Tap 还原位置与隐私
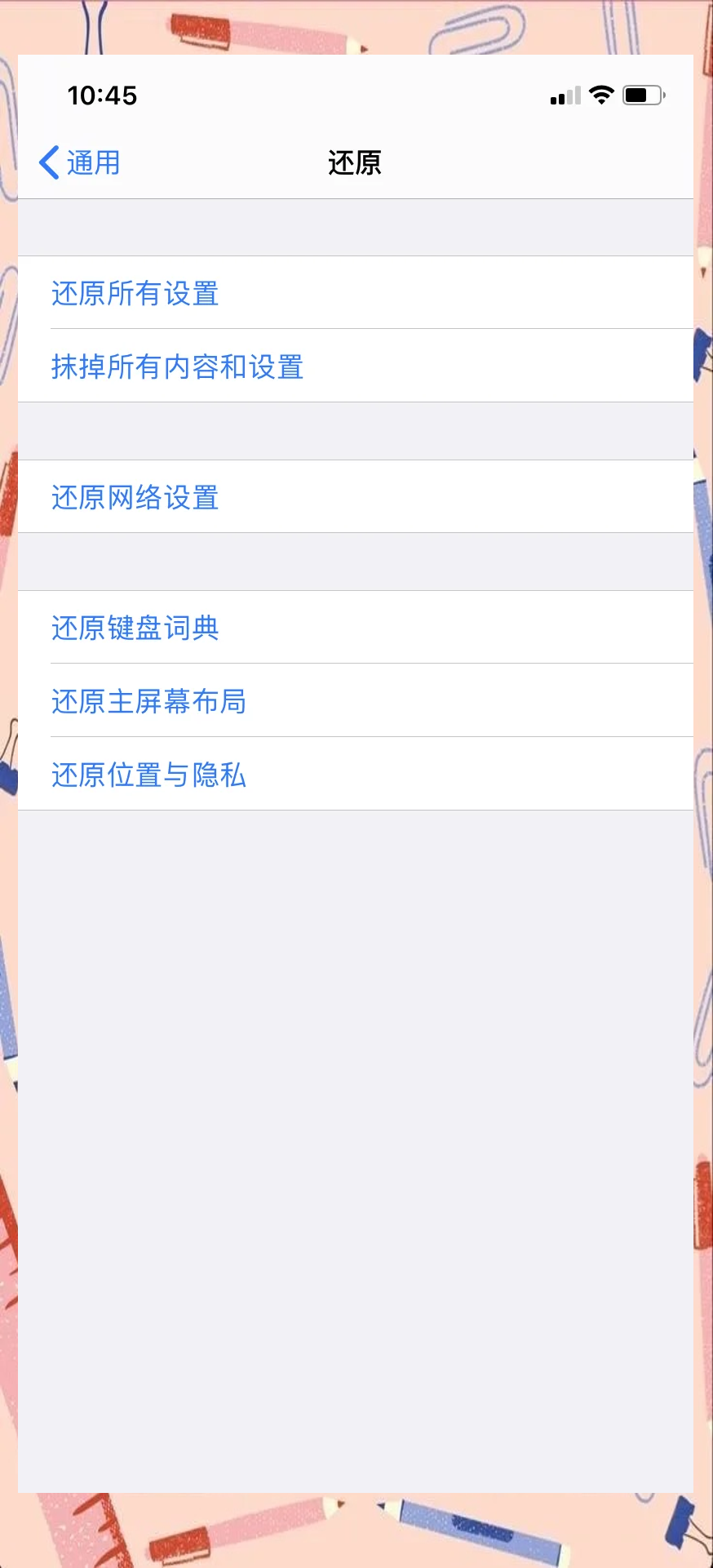The width and height of the screenshot is (713, 1568). [x=148, y=775]
